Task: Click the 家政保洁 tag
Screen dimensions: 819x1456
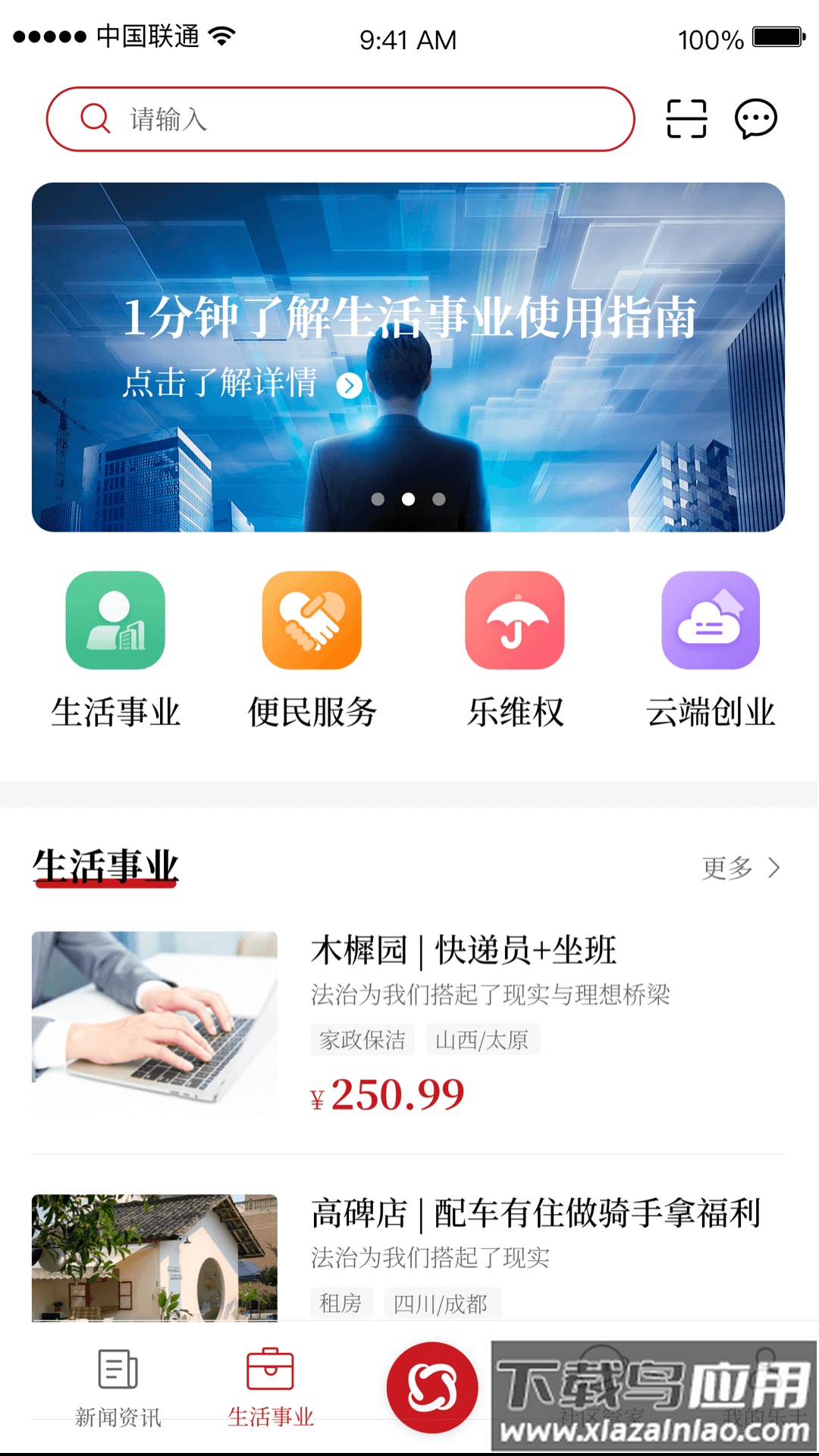Action: tap(361, 1040)
